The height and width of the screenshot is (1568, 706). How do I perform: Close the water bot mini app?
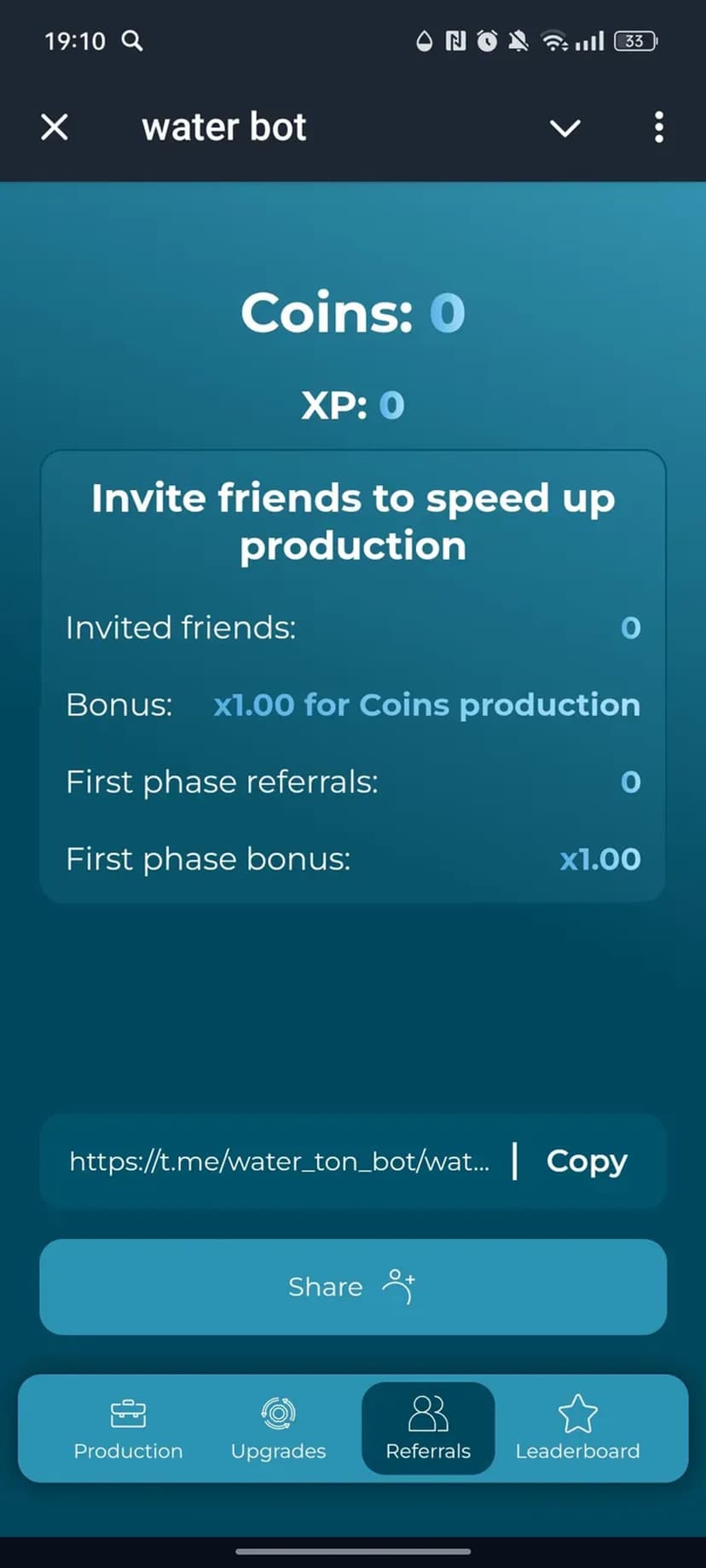coord(55,128)
